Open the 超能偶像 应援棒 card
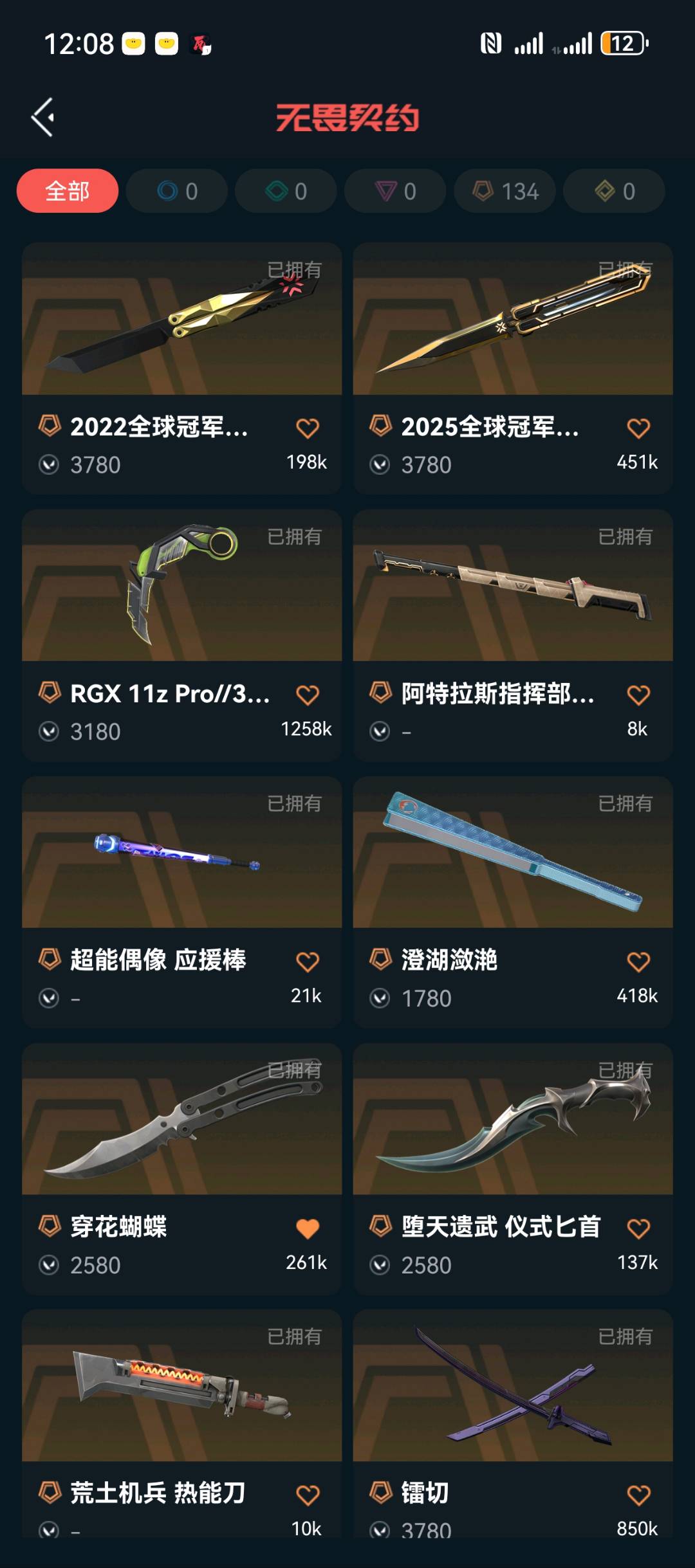695x1568 pixels. click(x=181, y=853)
